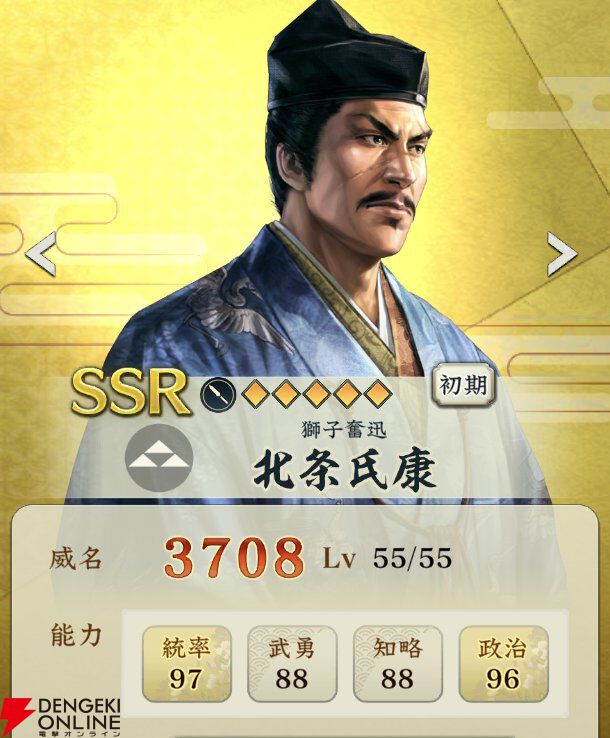Tap the 初期 button
This screenshot has width=610, height=738.
point(463,385)
